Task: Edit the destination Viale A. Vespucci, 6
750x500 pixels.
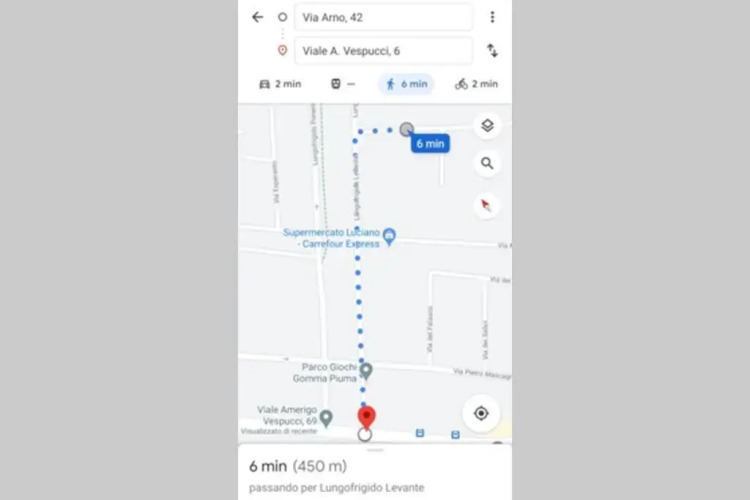Action: click(383, 50)
